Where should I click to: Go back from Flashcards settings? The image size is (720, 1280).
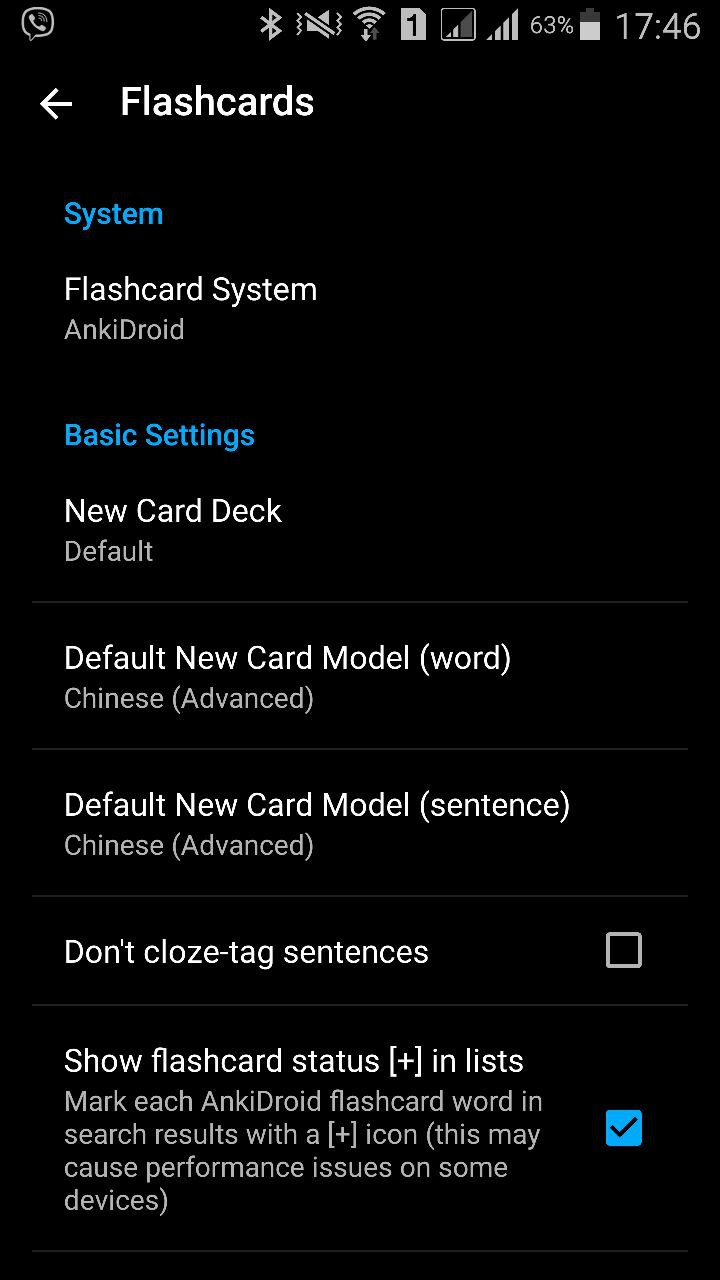tap(56, 103)
